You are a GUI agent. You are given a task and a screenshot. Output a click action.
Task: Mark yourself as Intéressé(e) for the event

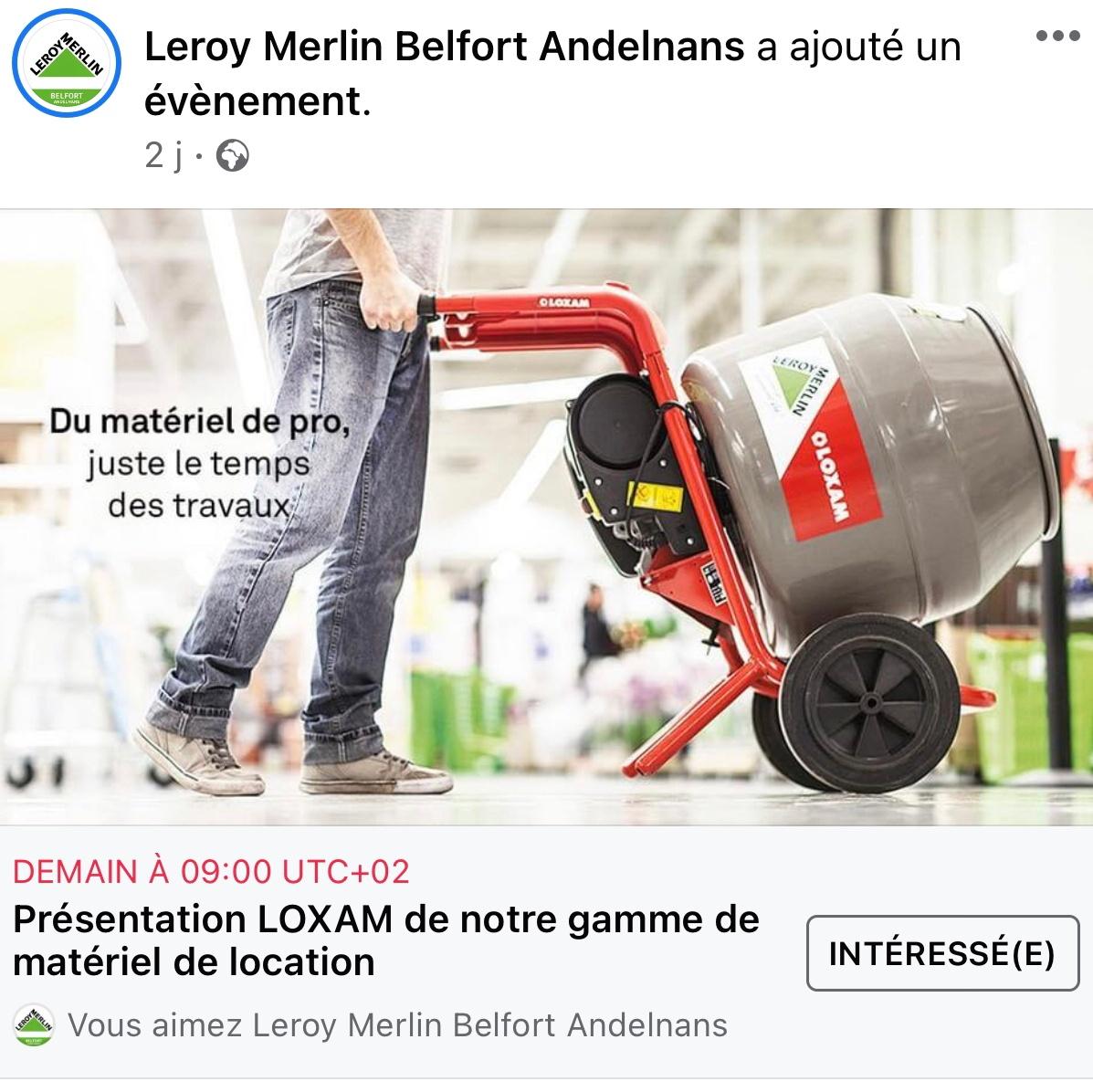click(942, 953)
